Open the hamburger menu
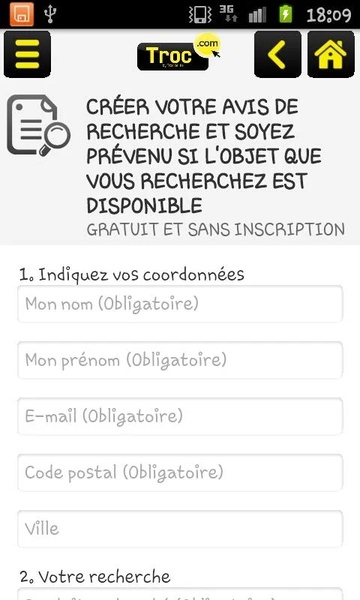This screenshot has width=360, height=600. (x=27, y=54)
